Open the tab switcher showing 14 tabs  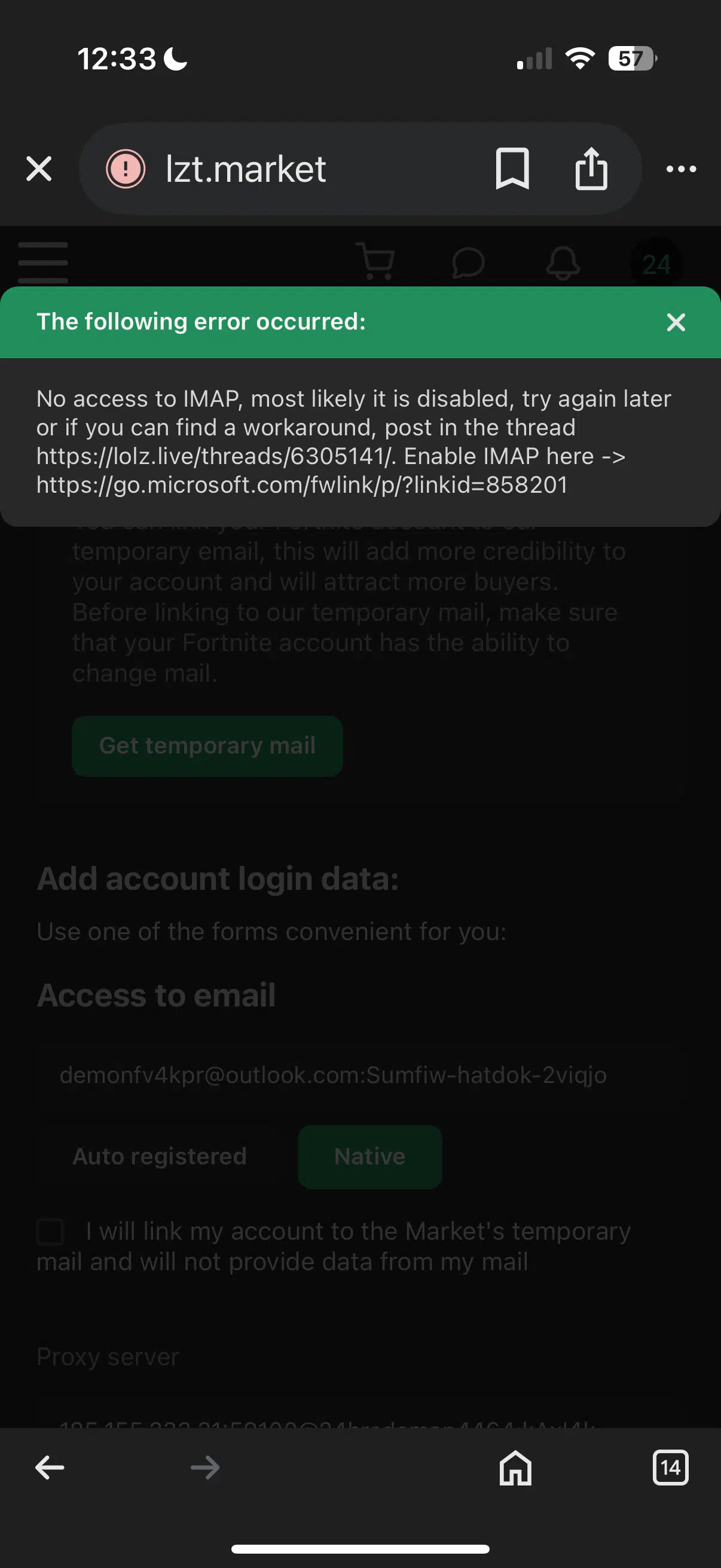click(x=671, y=1468)
